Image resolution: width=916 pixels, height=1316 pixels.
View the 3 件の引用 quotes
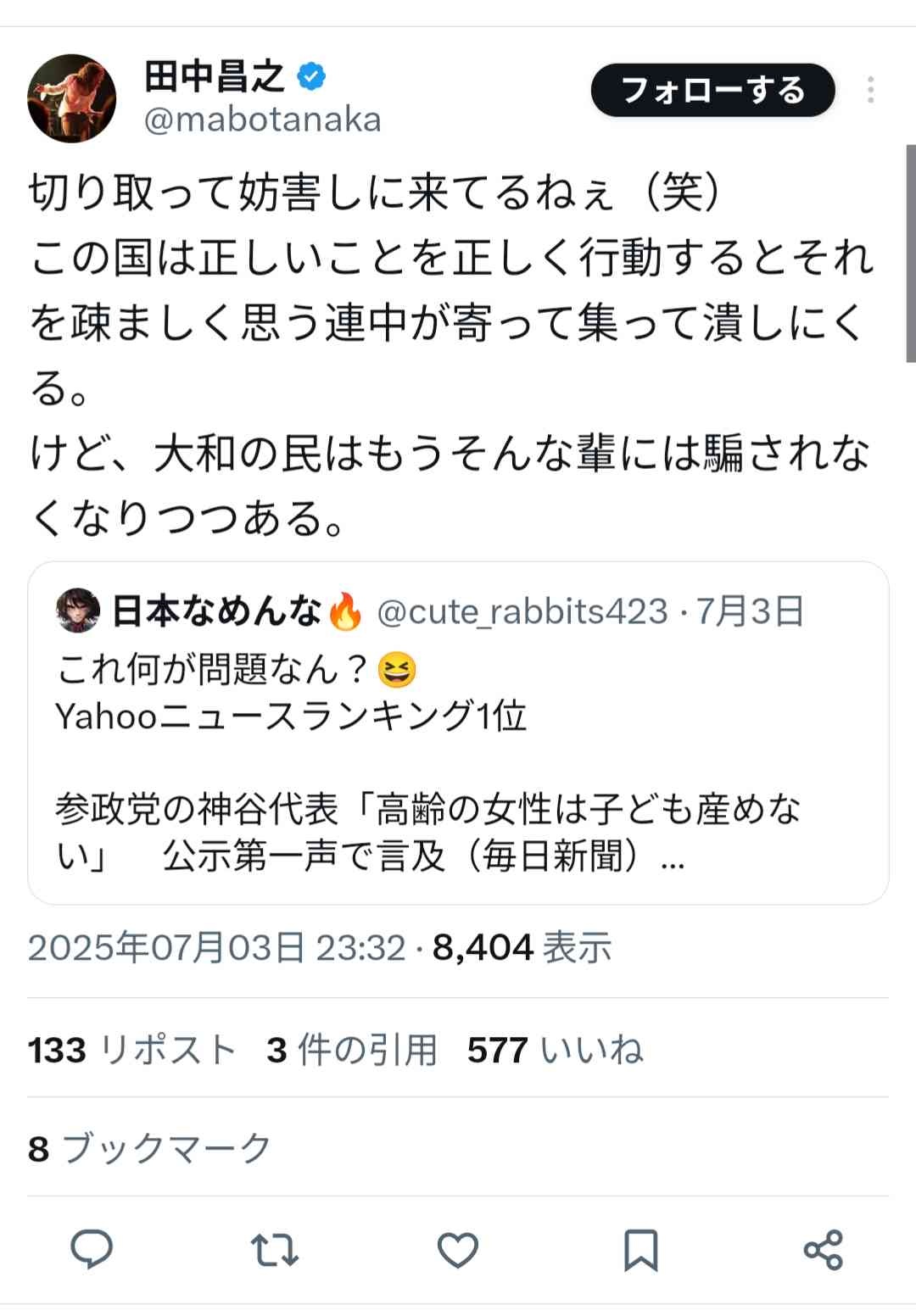[352, 1050]
